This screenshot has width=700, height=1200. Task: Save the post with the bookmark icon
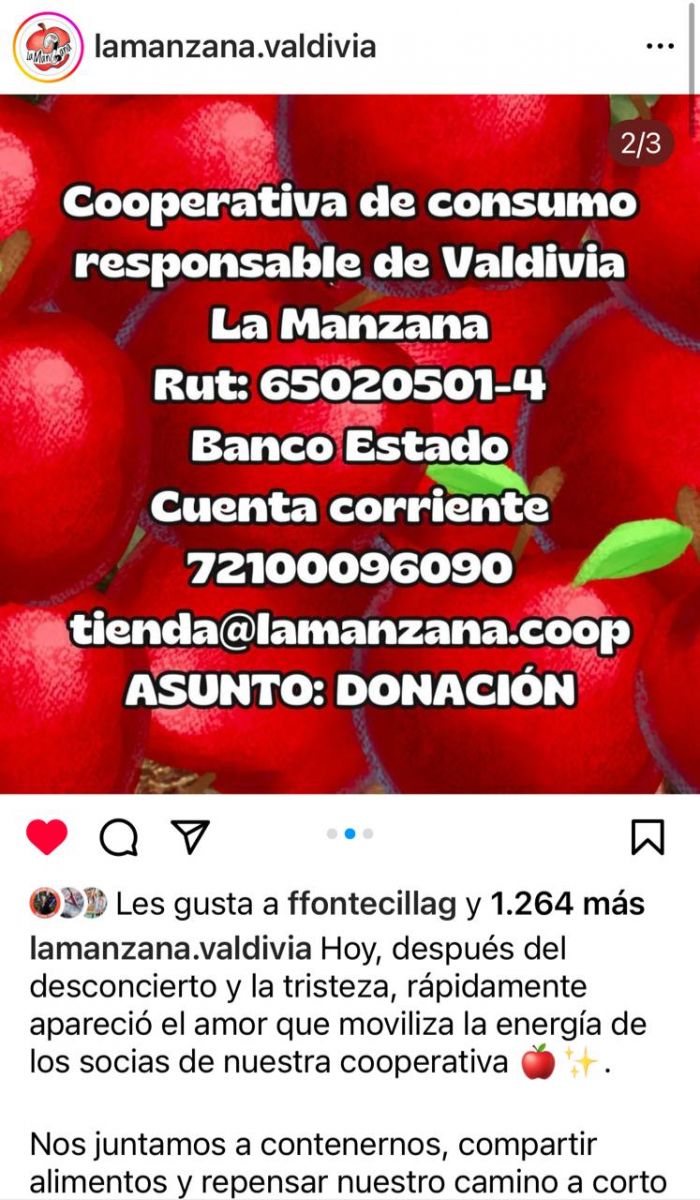648,837
